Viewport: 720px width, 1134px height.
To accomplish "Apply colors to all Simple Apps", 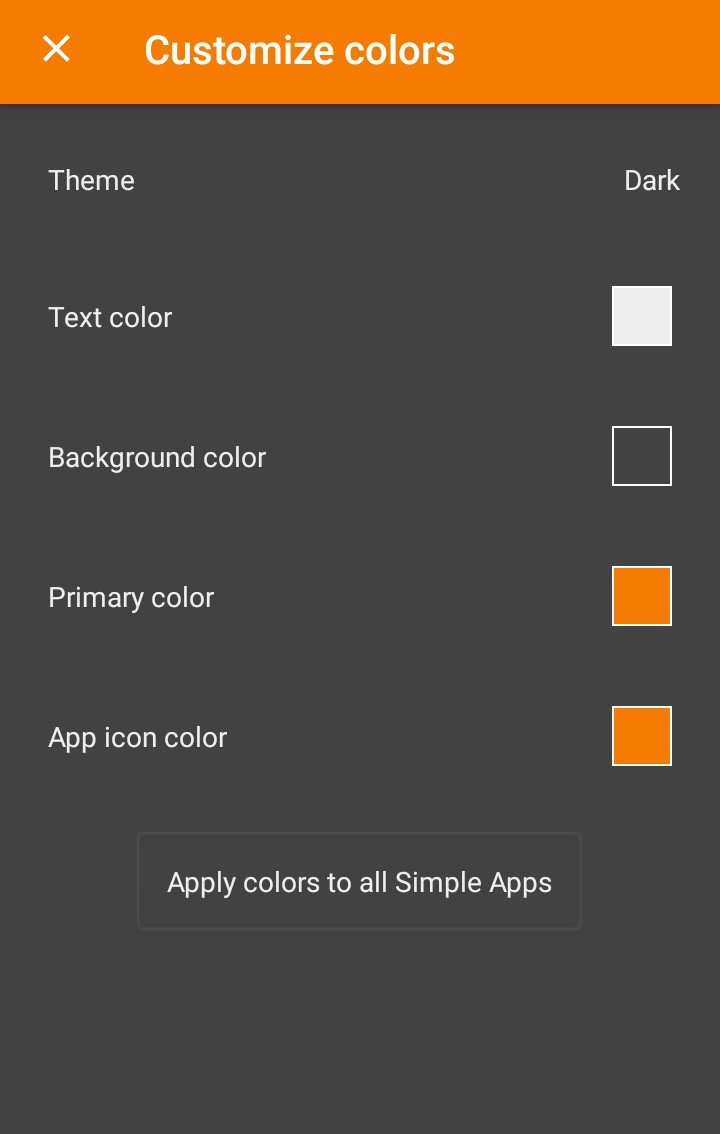I will pyautogui.click(x=359, y=882).
